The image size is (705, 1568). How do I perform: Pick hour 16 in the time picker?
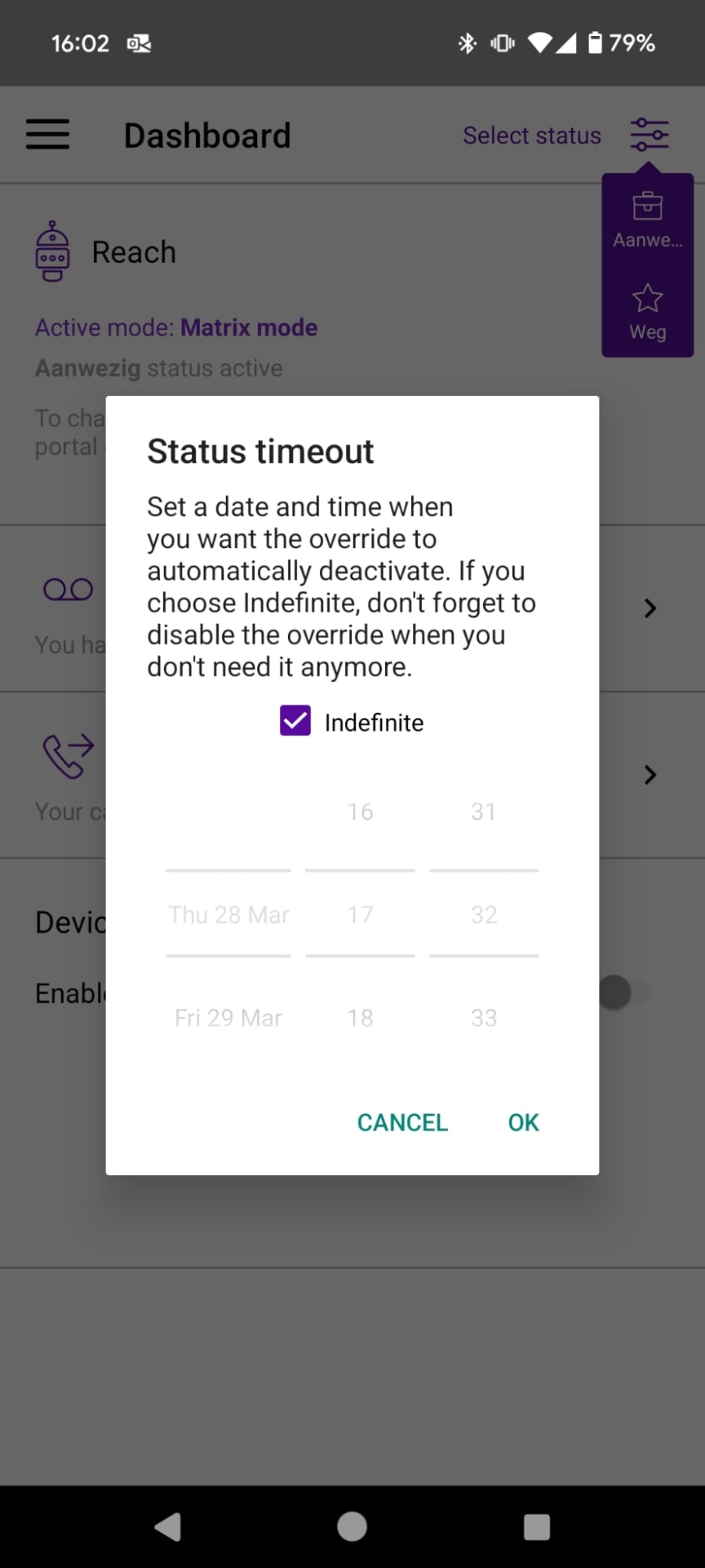point(360,811)
